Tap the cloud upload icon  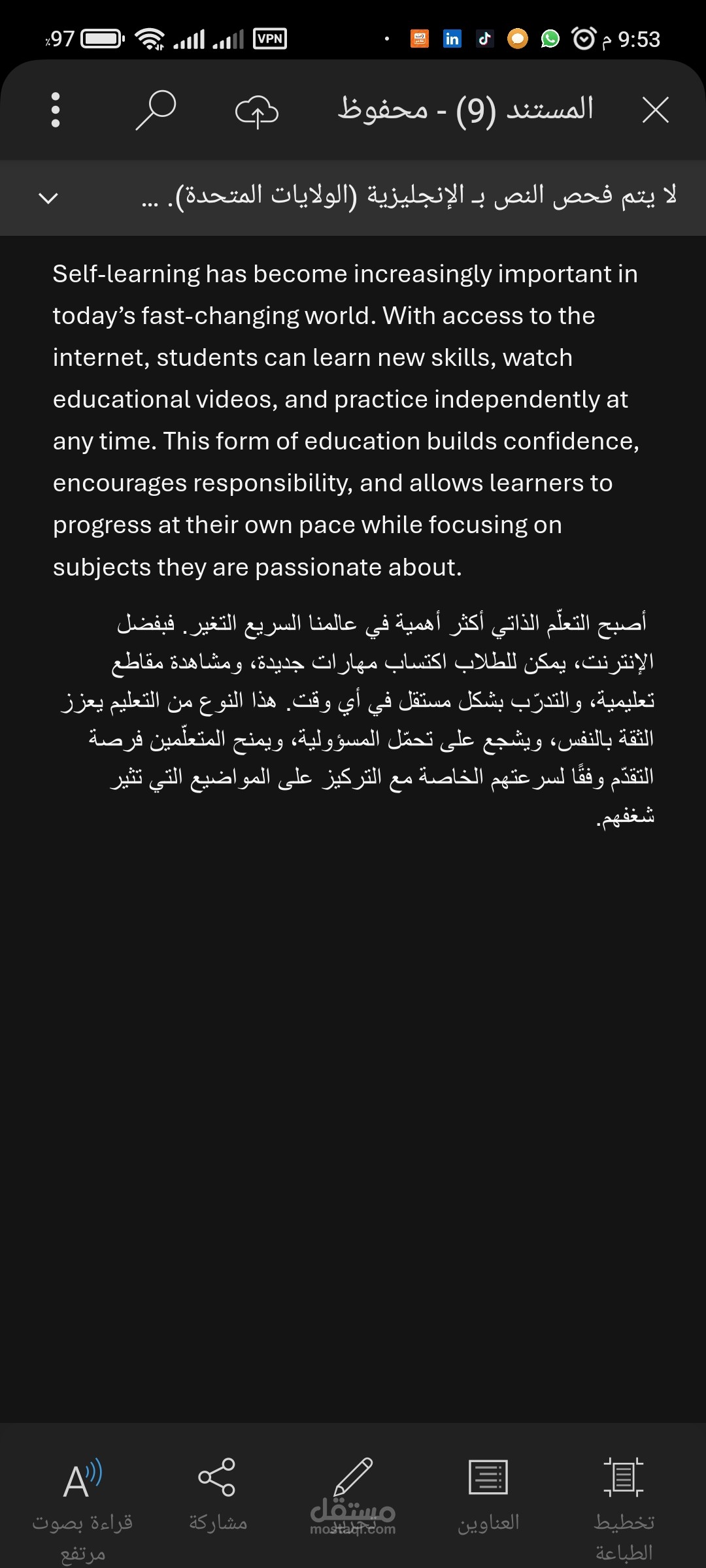257,111
